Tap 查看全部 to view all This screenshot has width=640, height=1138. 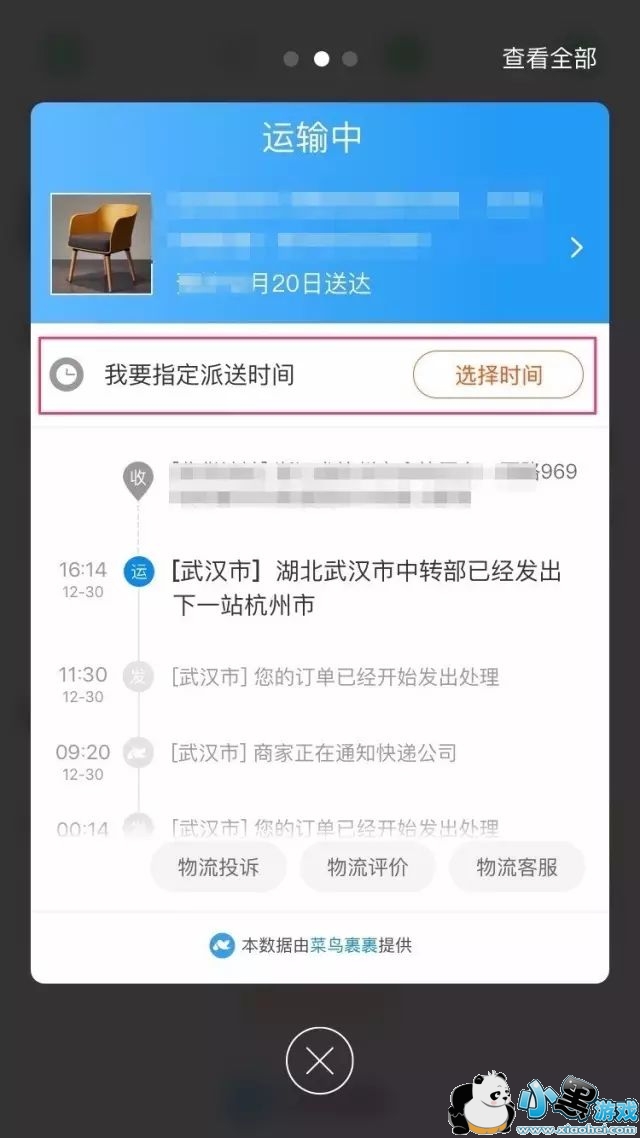[x=549, y=58]
